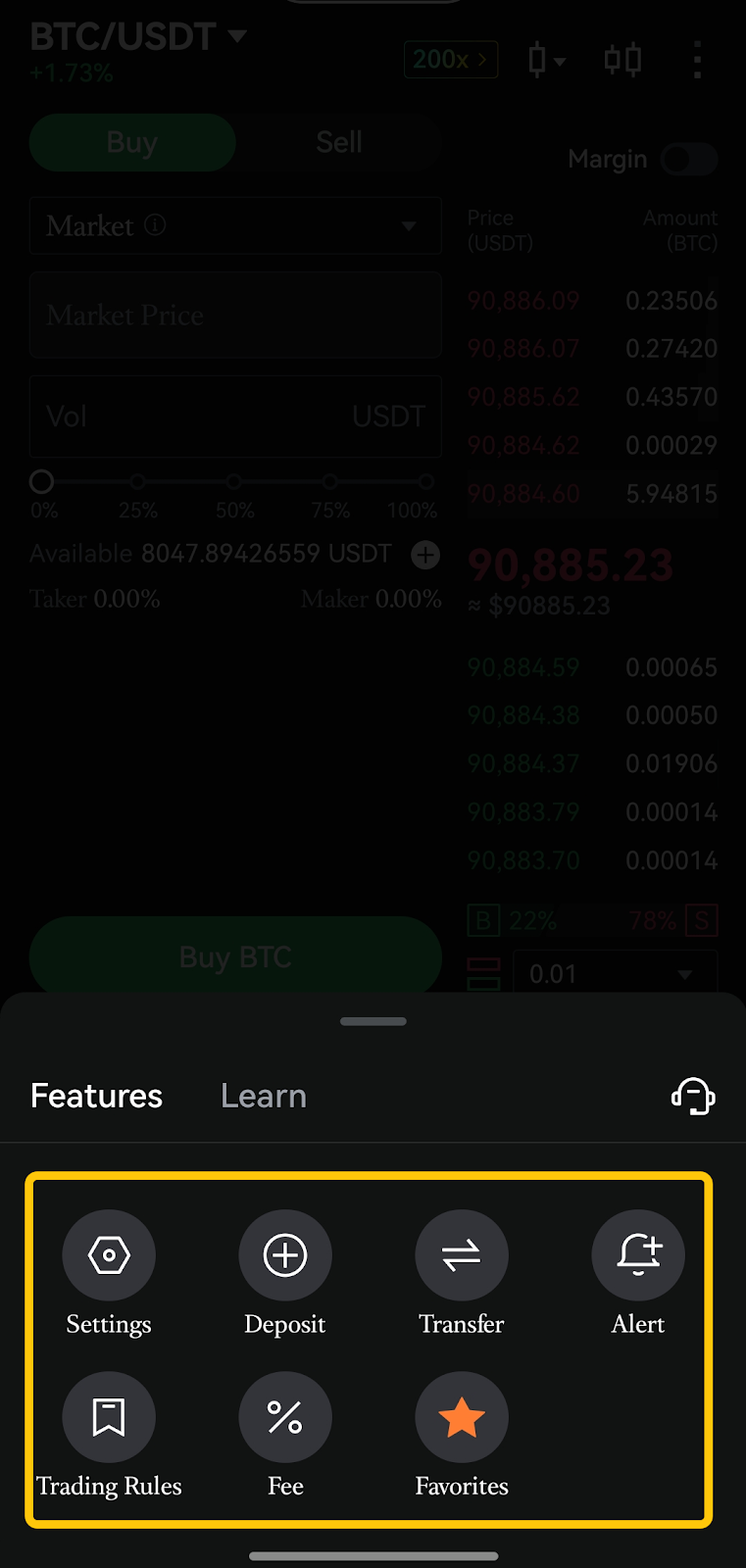746x1568 pixels.
Task: Open the Deposit option
Action: pyautogui.click(x=285, y=1255)
